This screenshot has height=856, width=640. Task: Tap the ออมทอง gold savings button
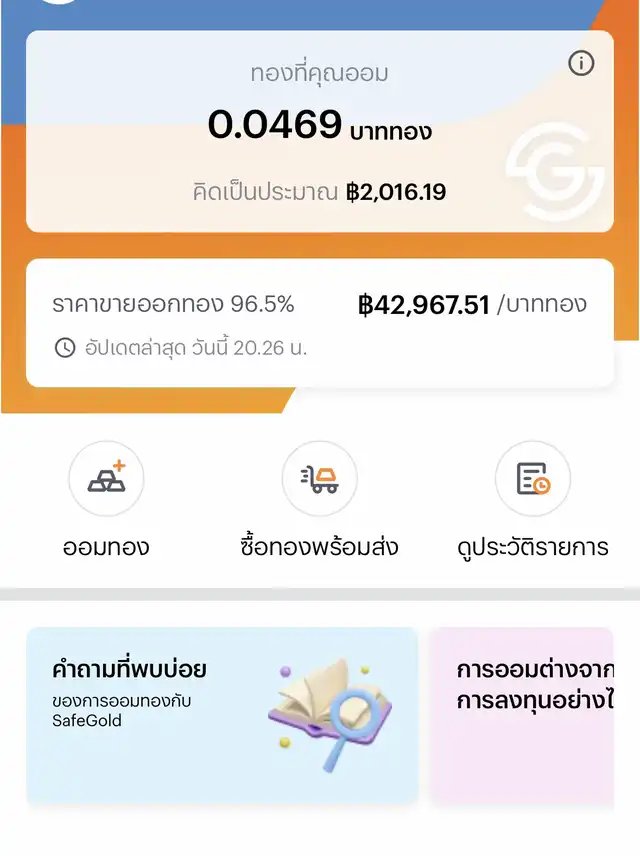(106, 480)
